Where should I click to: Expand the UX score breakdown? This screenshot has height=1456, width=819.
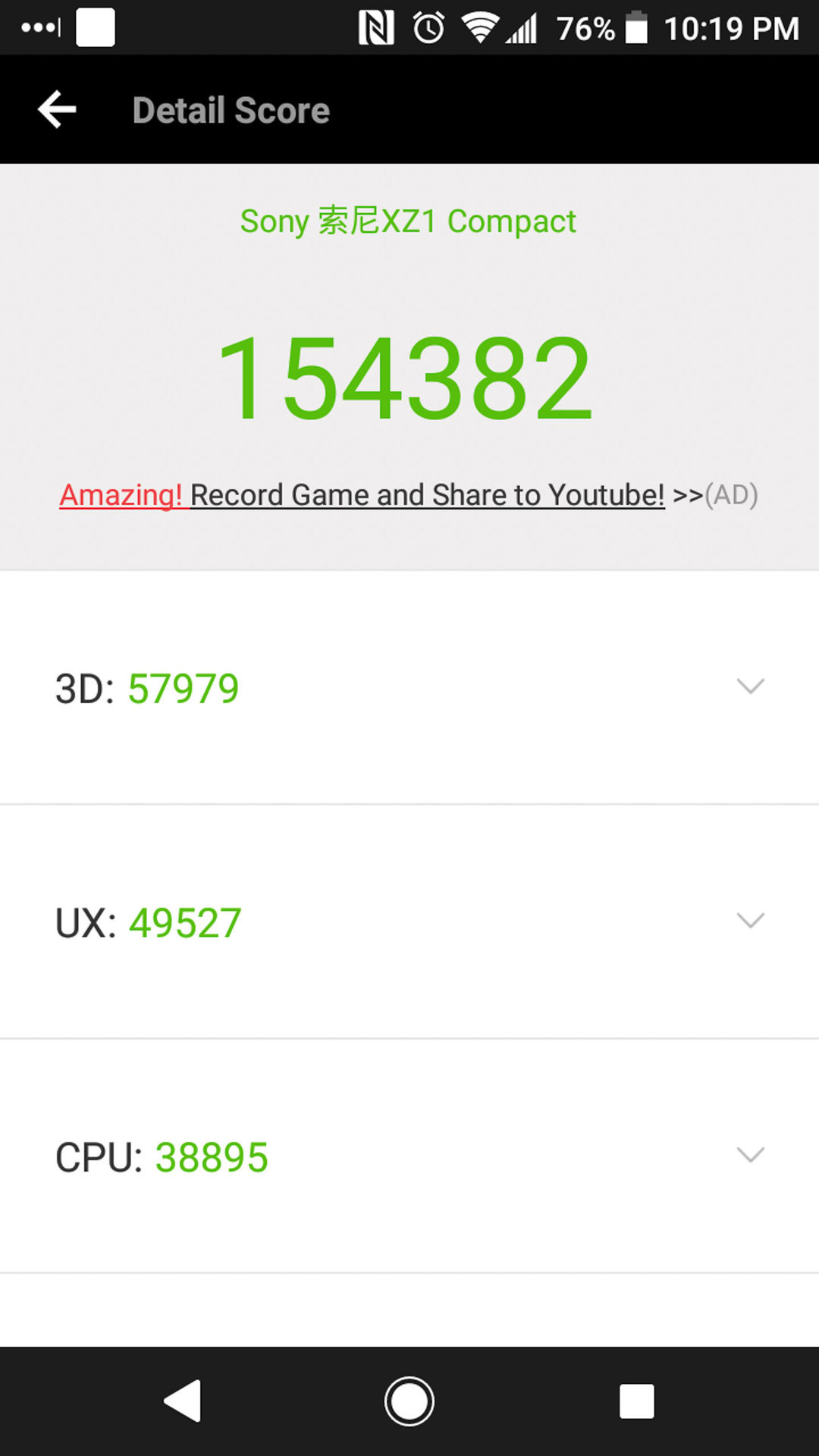[750, 921]
